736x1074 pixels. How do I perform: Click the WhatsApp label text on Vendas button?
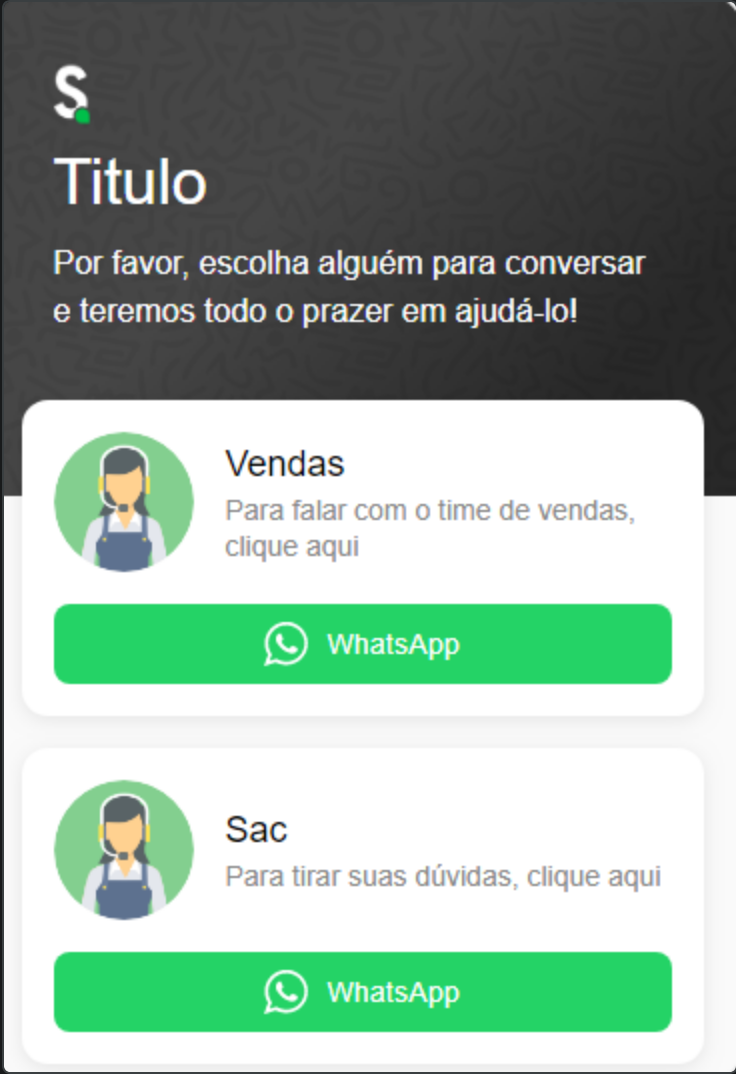(396, 645)
